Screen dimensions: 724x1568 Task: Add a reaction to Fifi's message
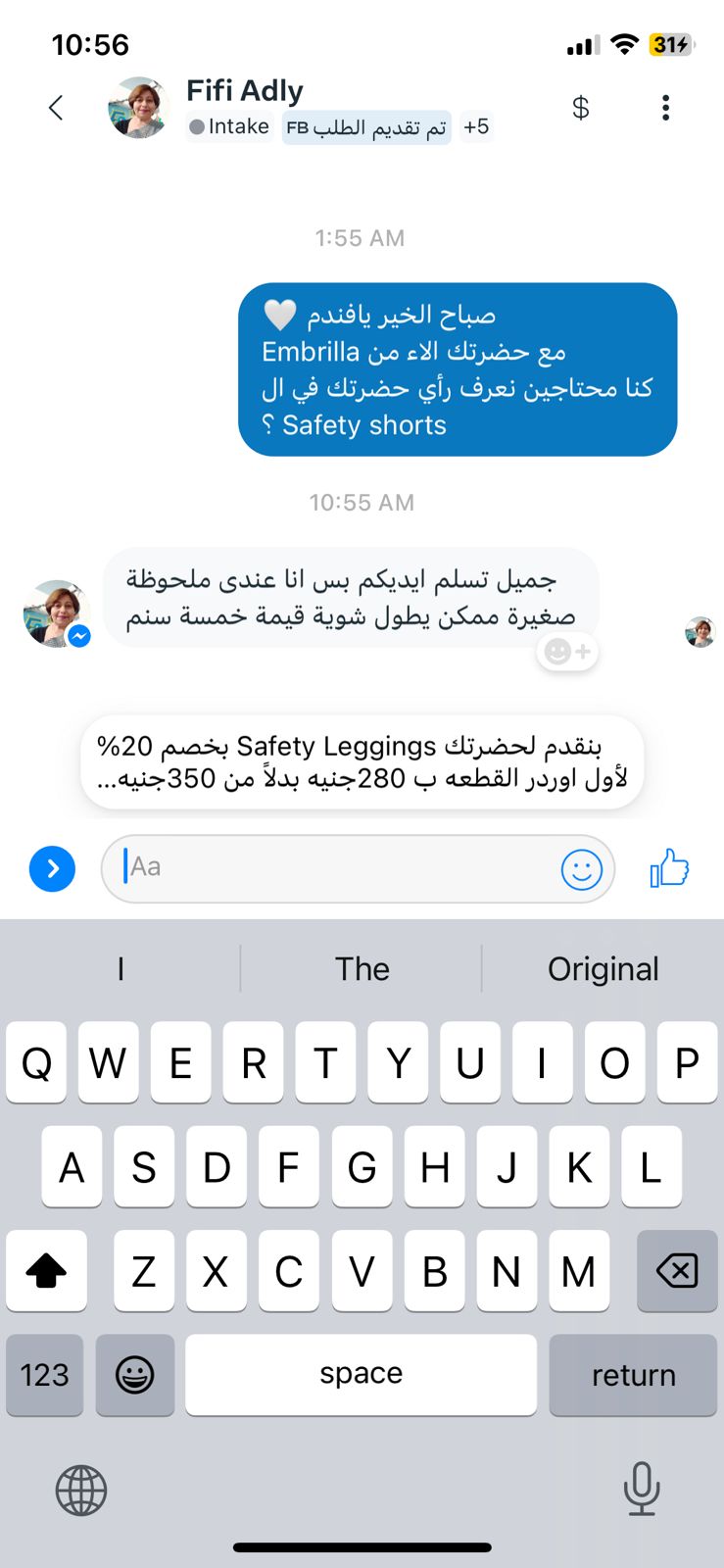tap(567, 652)
